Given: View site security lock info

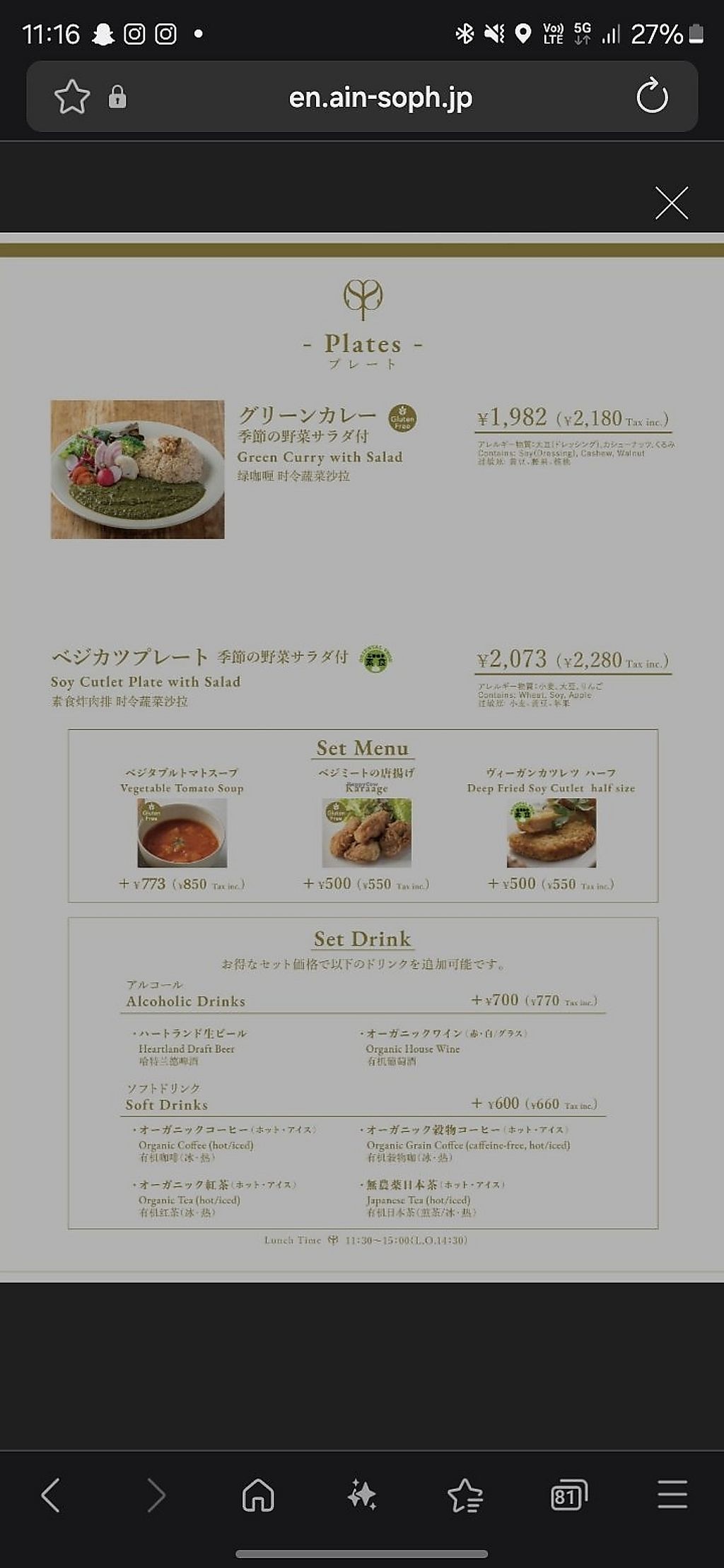Looking at the screenshot, I should click(117, 97).
